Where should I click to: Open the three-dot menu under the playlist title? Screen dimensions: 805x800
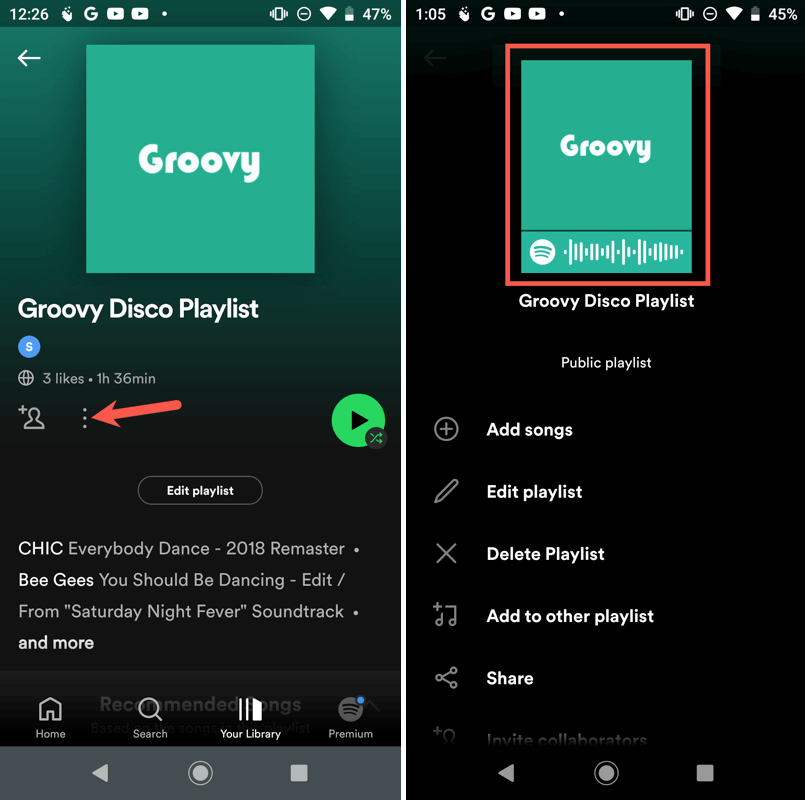point(85,418)
